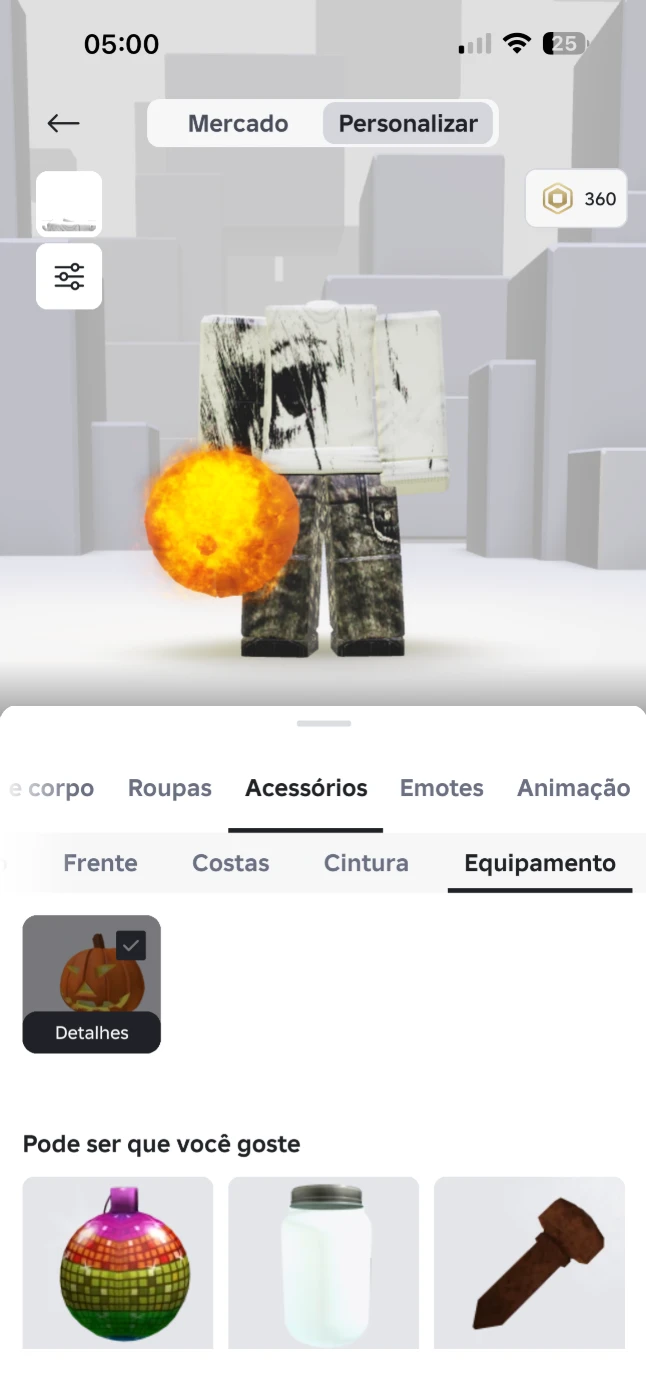This screenshot has width=646, height=1400.
Task: Open the avatar filter settings icon
Action: 69,276
